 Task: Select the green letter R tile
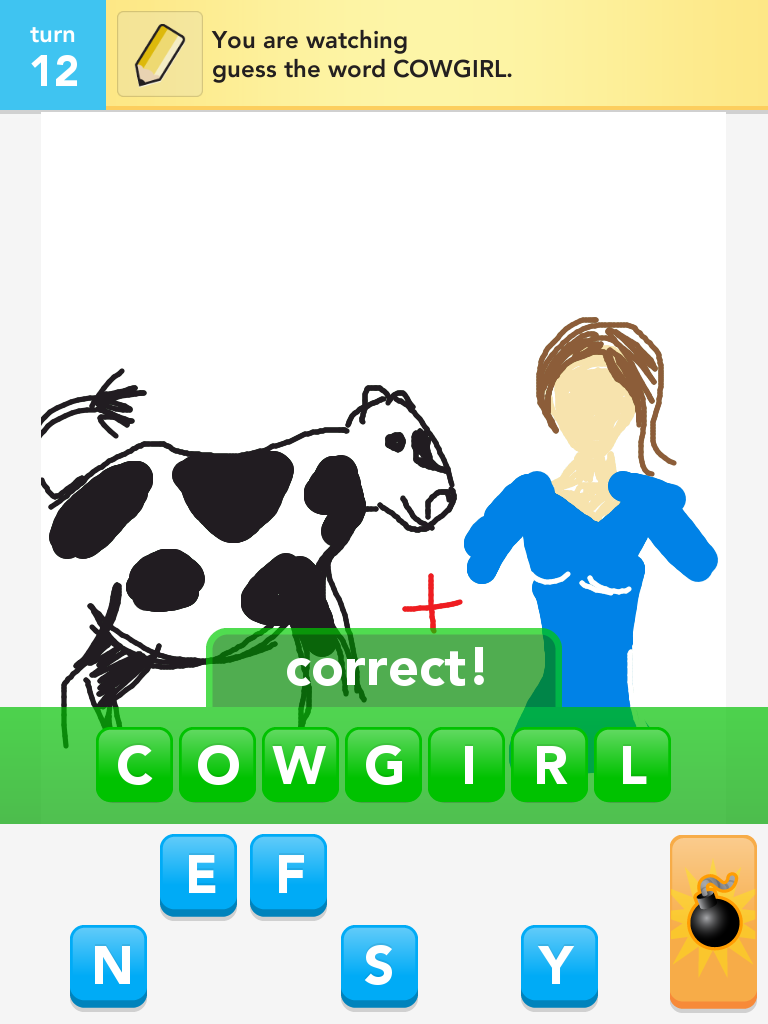[550, 765]
